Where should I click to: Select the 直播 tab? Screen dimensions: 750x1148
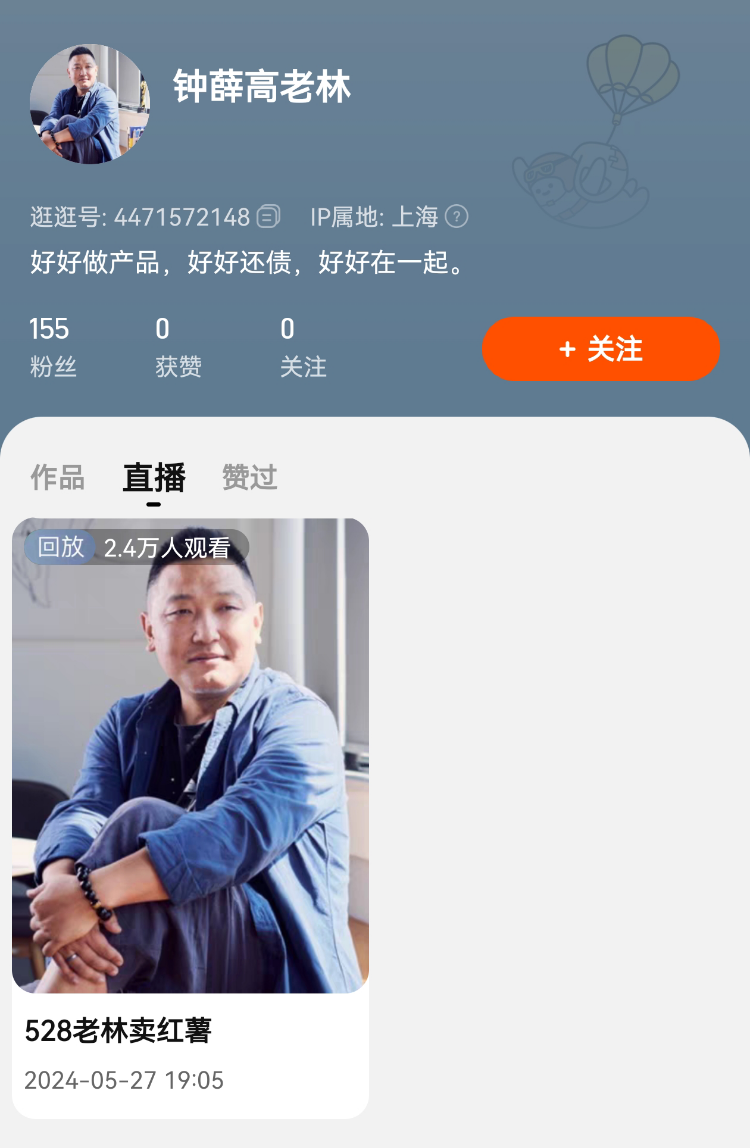tap(154, 477)
